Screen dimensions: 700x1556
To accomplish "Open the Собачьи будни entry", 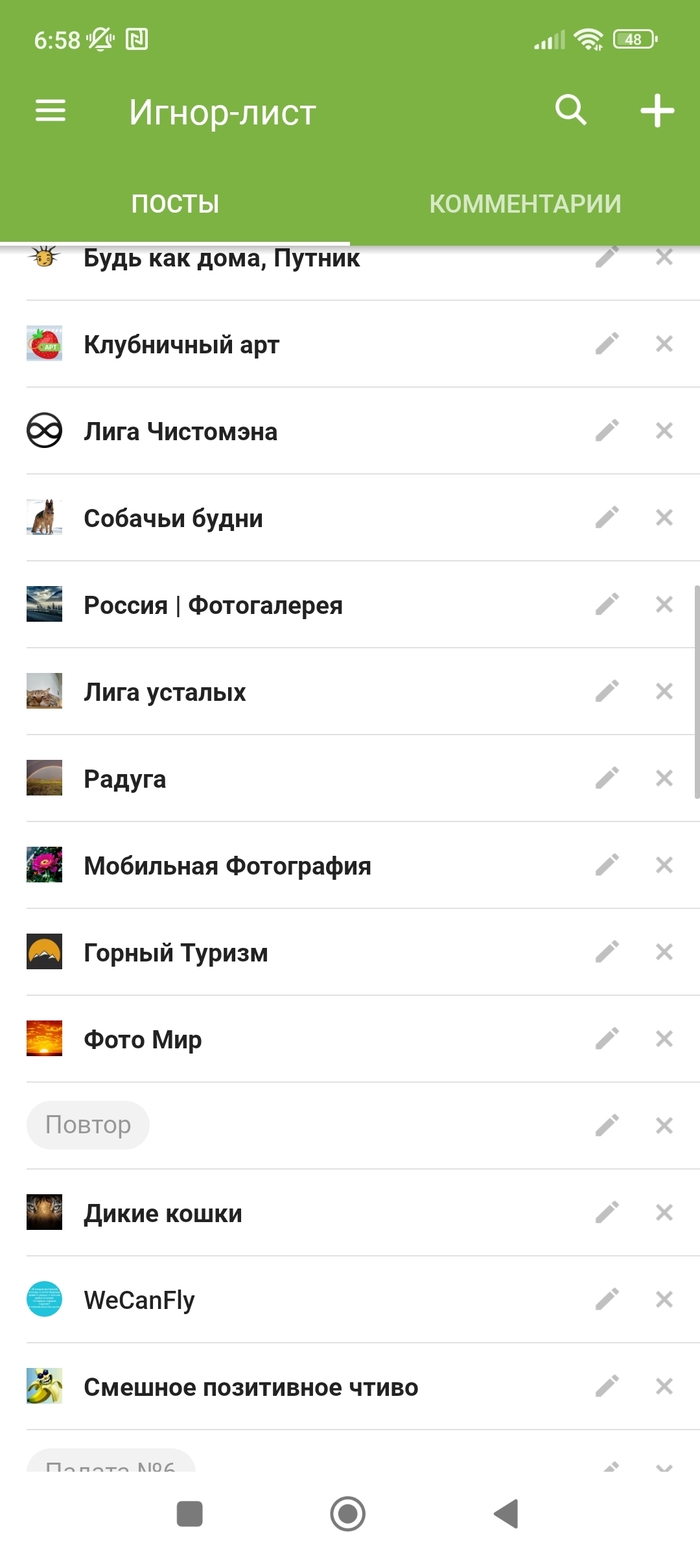I will coord(173,518).
